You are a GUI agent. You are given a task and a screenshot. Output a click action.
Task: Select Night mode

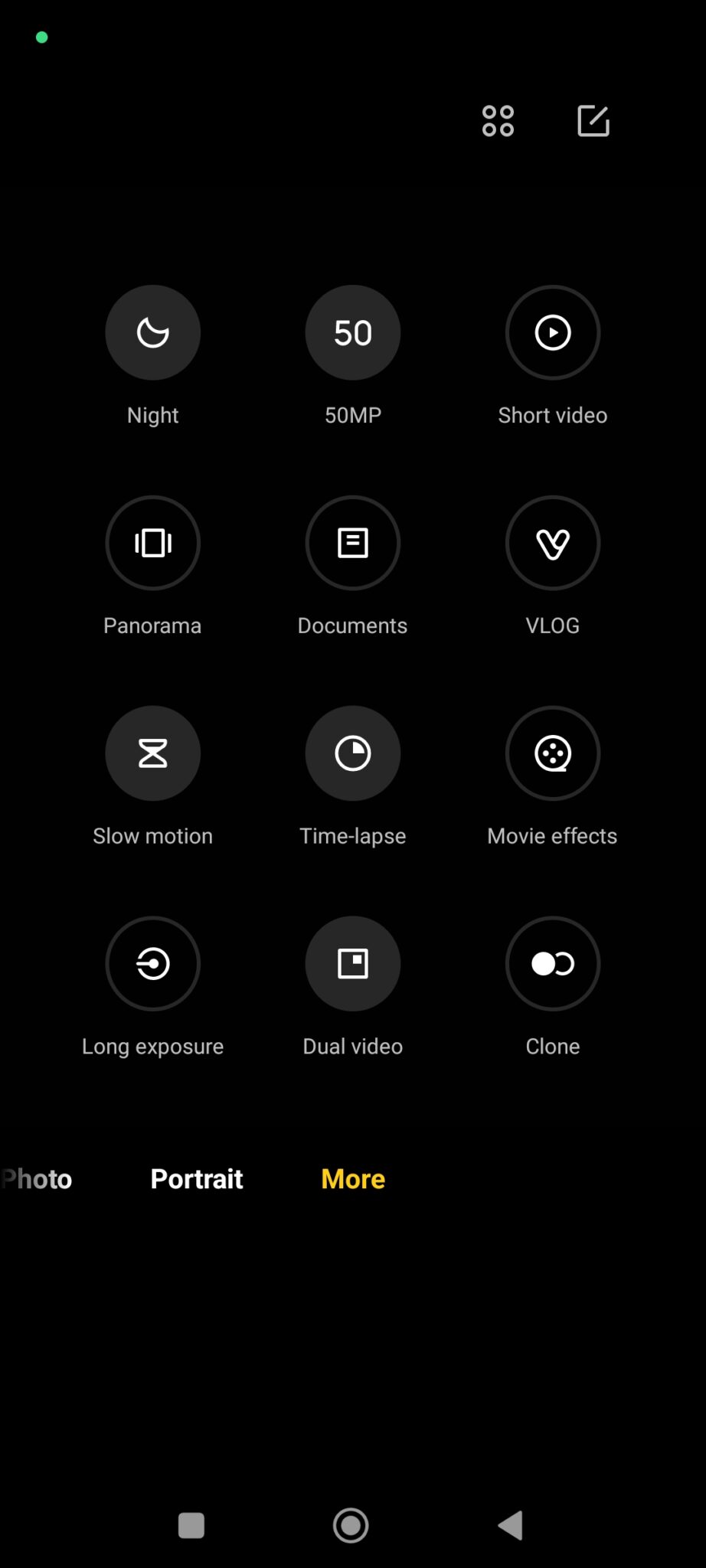coord(152,332)
